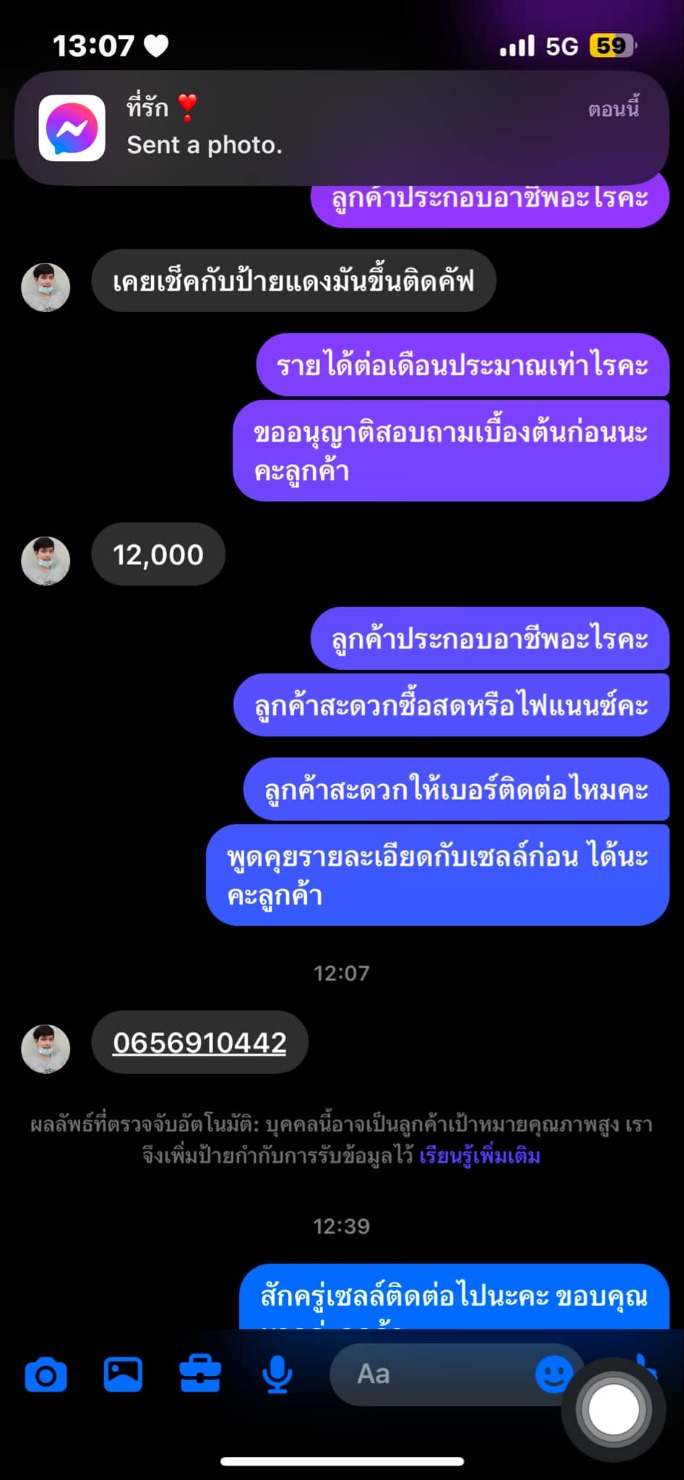The width and height of the screenshot is (684, 1480).
Task: Tap the AssistiveTouch floating button
Action: pyautogui.click(x=614, y=1410)
